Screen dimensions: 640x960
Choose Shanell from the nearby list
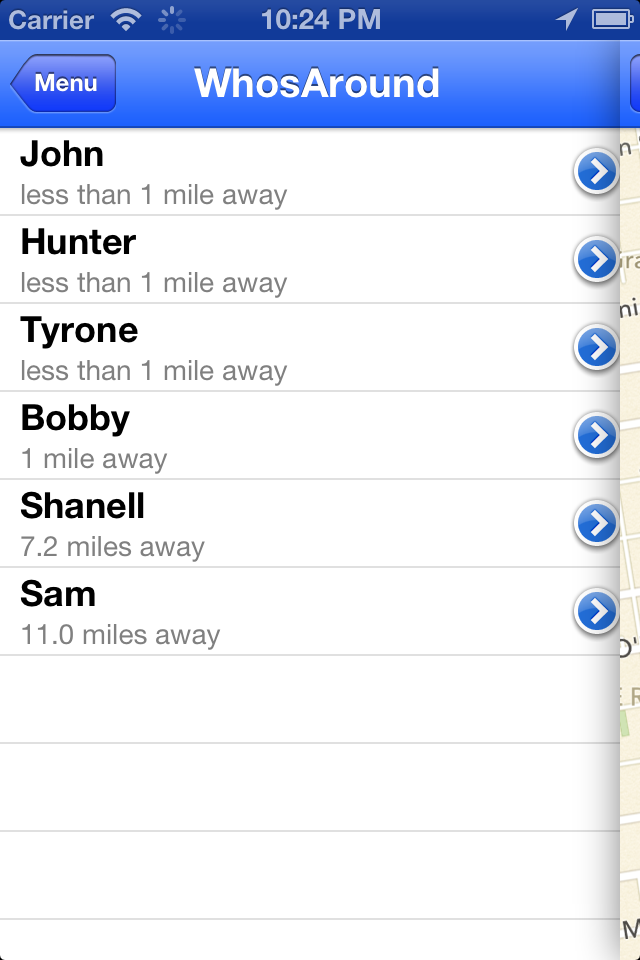(280, 524)
